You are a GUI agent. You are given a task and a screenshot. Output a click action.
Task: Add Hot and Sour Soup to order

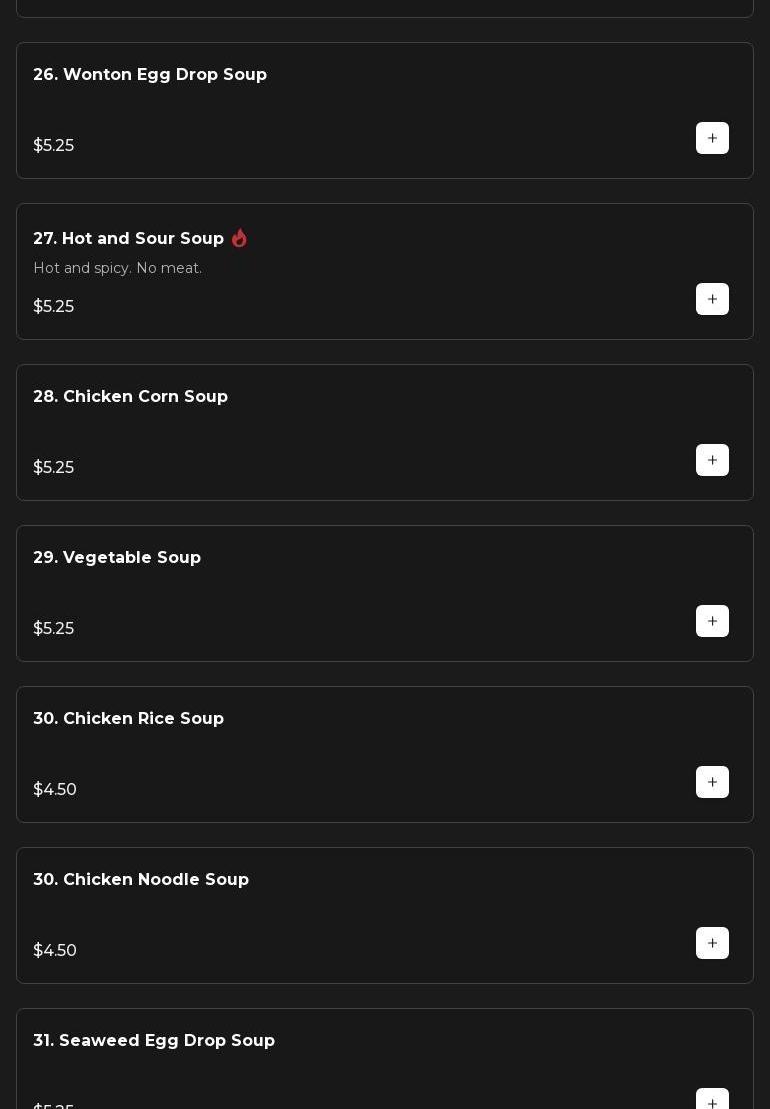(712, 299)
